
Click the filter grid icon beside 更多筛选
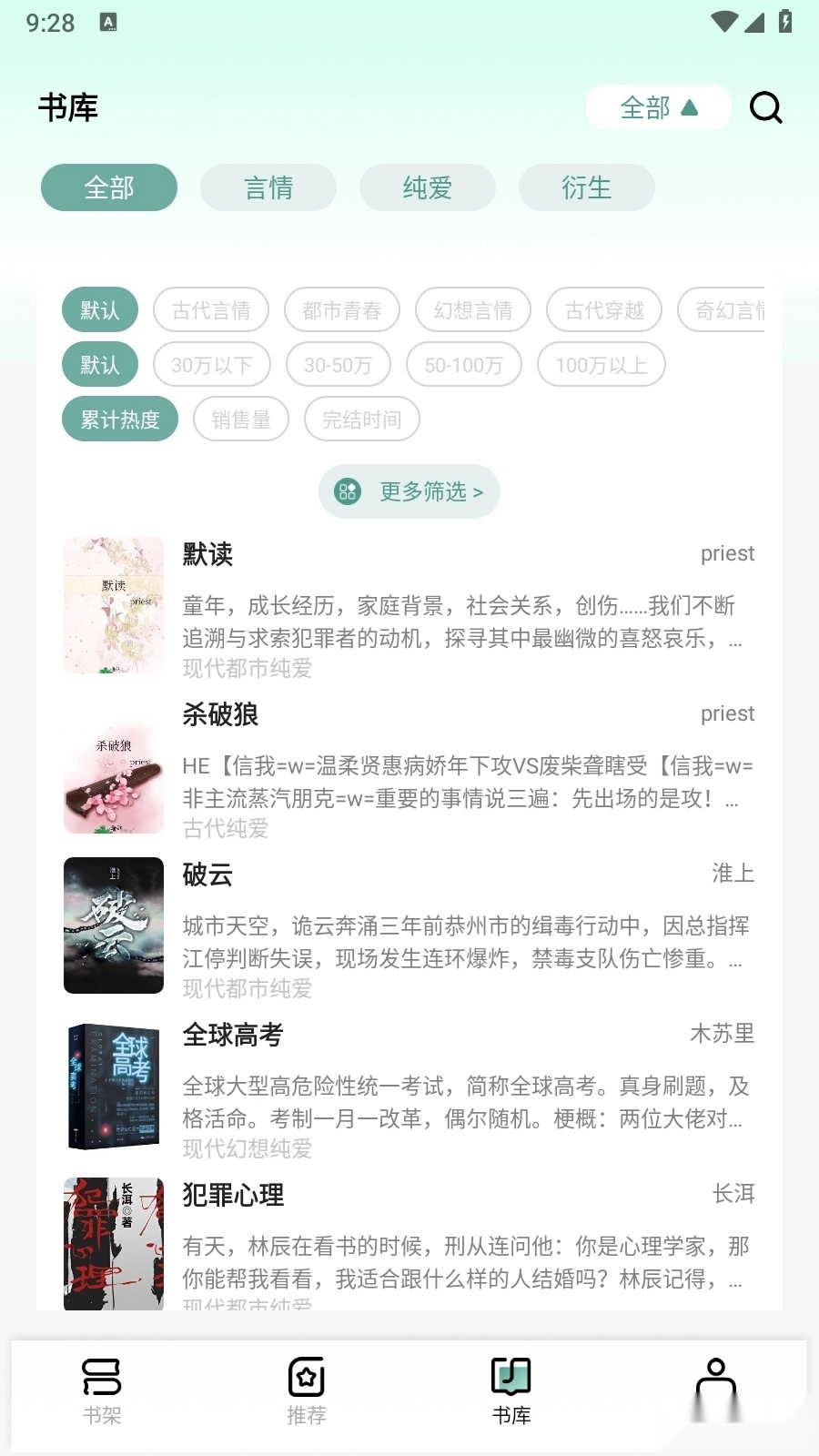point(347,491)
